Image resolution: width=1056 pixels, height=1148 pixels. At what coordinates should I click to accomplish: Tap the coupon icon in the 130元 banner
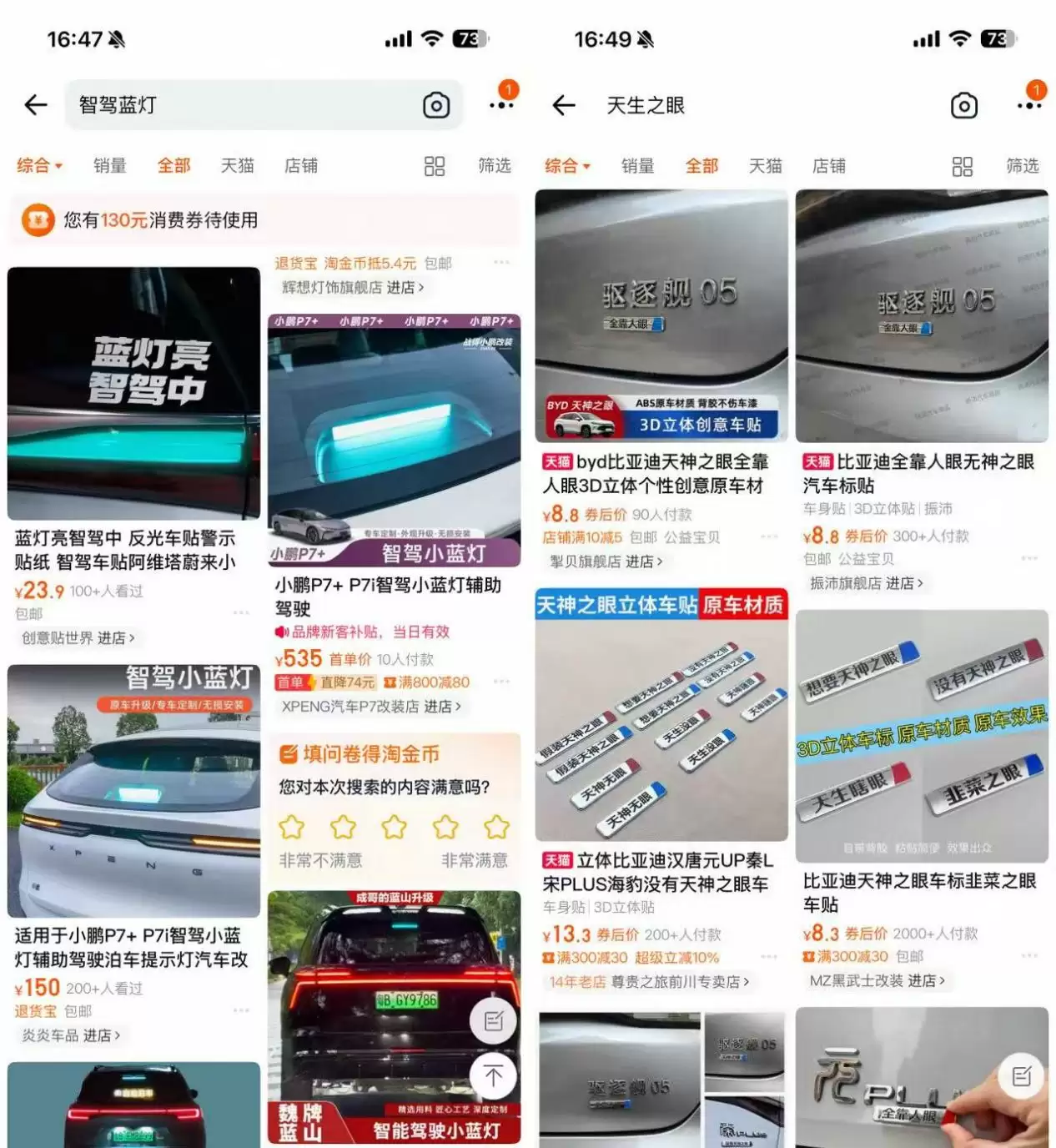click(x=37, y=219)
